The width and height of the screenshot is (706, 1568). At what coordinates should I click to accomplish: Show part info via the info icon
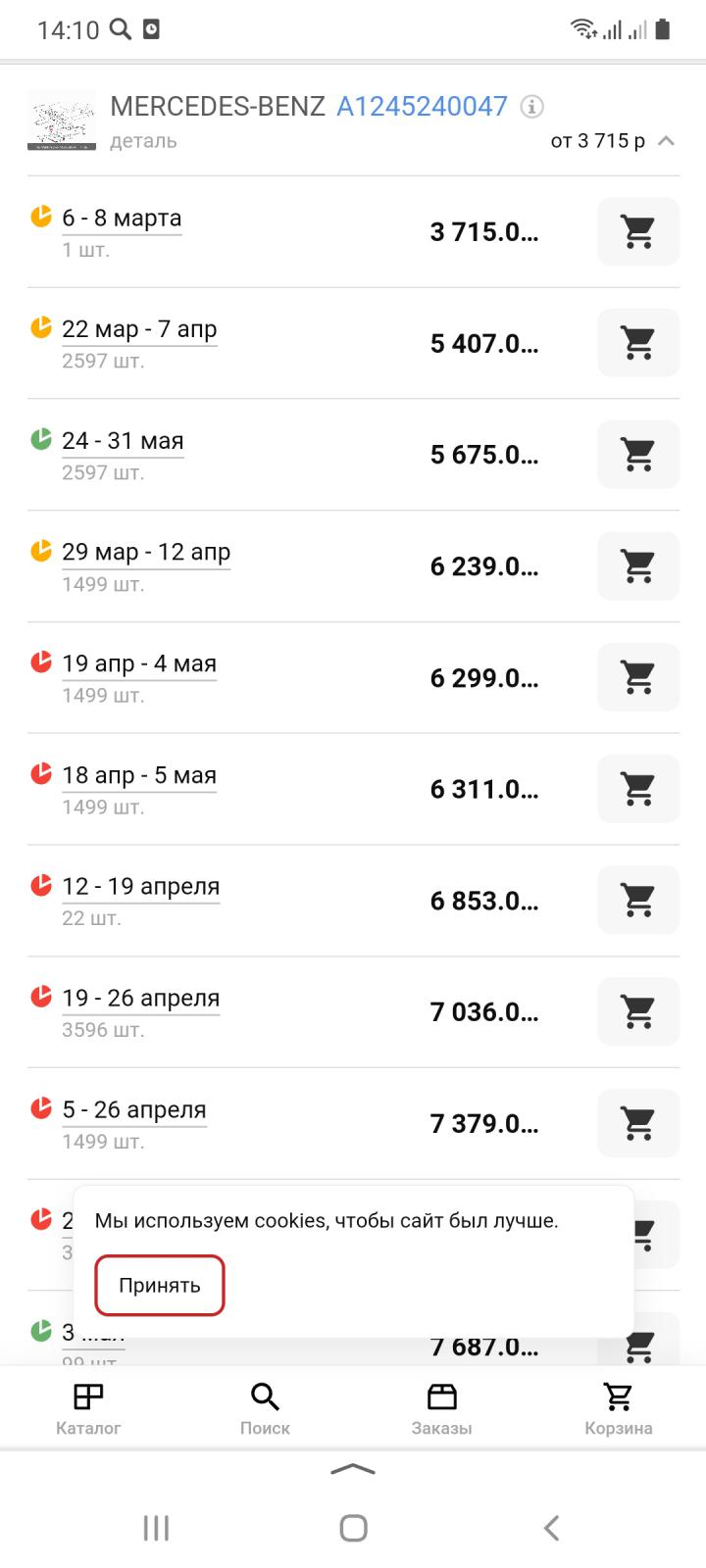(x=531, y=106)
